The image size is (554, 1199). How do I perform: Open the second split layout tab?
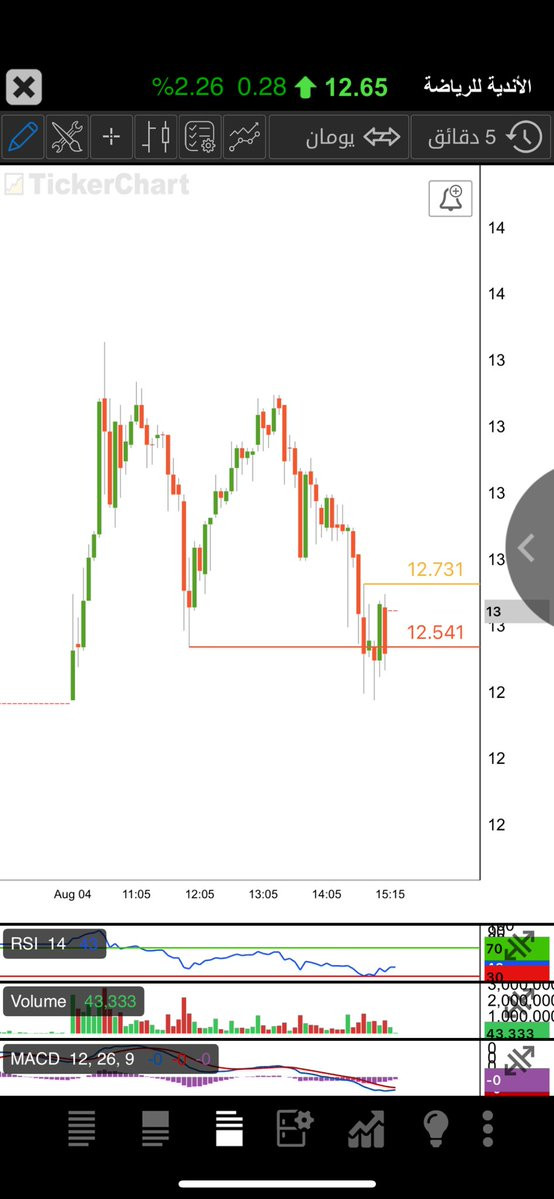tap(155, 1129)
